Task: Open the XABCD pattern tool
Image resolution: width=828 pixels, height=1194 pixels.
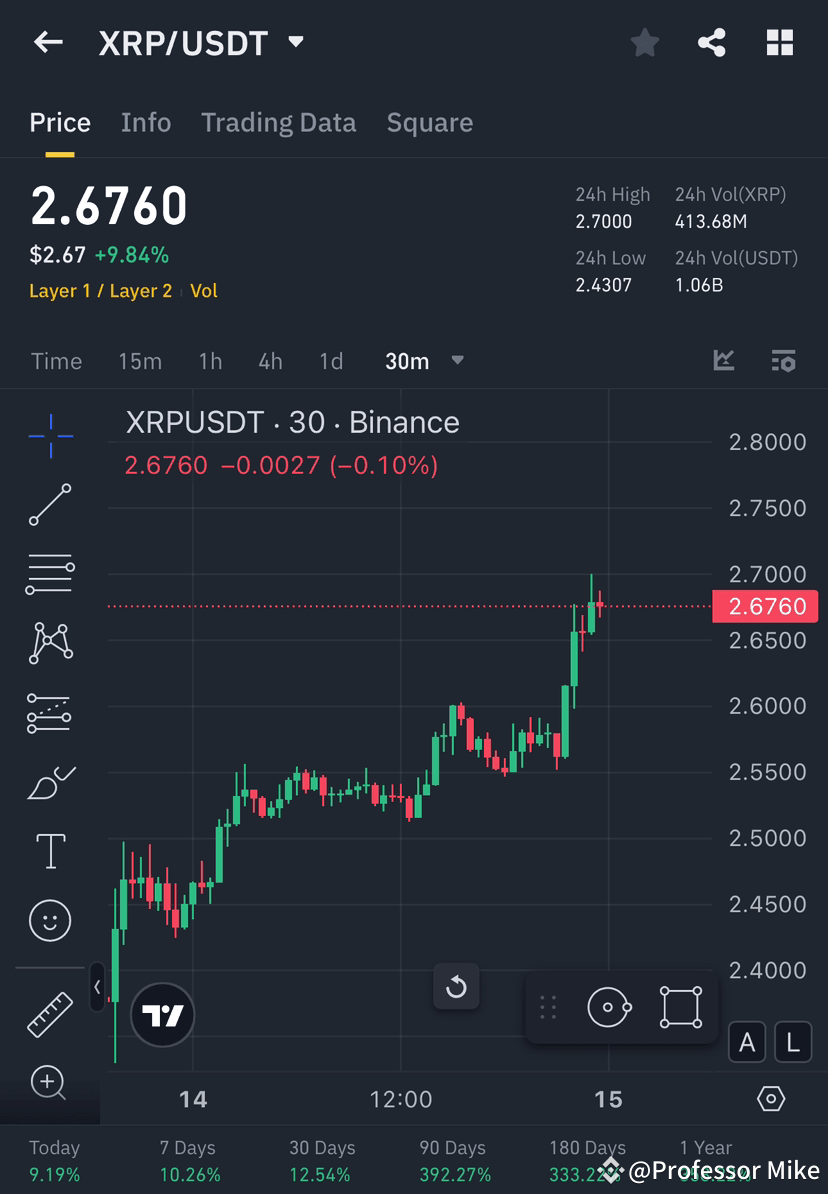Action: click(50, 643)
